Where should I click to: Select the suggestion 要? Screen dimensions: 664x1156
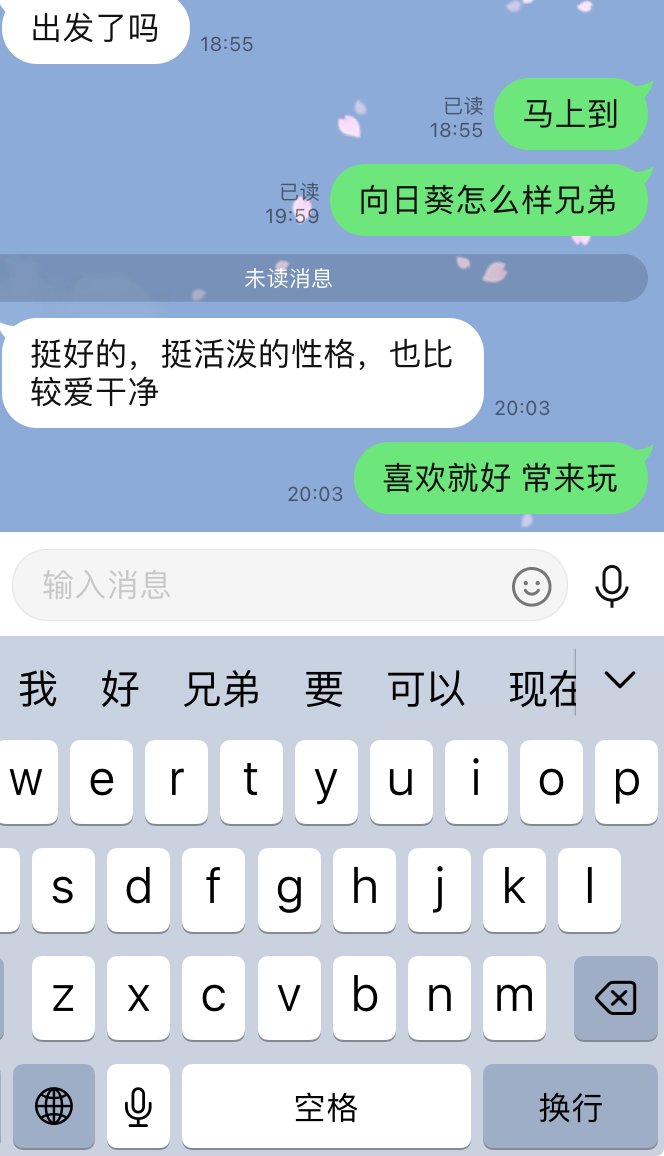pyautogui.click(x=324, y=689)
